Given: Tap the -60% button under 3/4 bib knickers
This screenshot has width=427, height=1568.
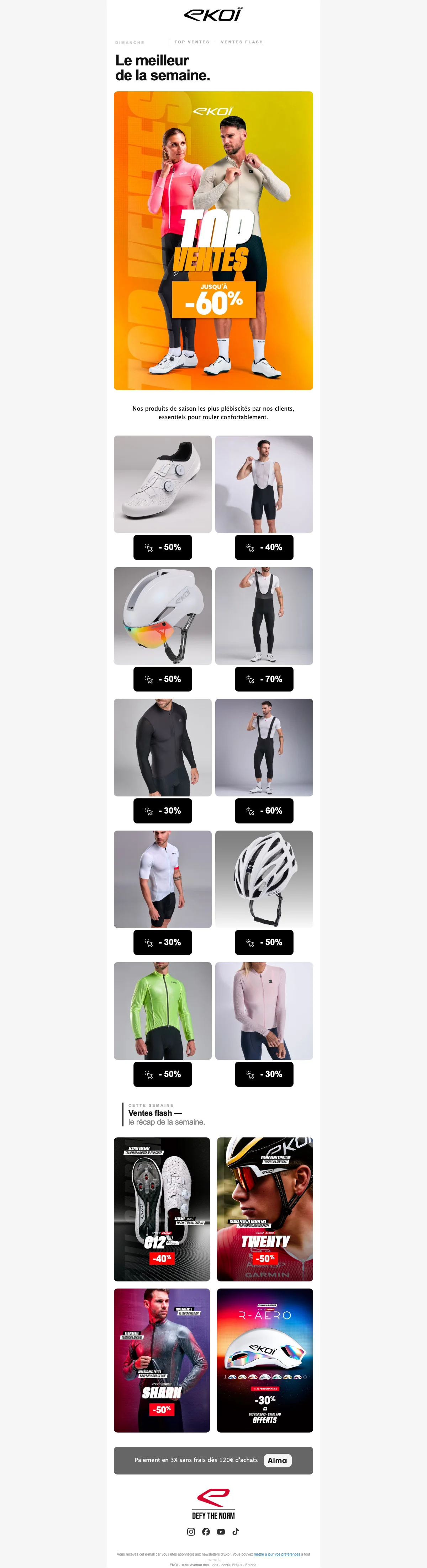Looking at the screenshot, I should [264, 811].
